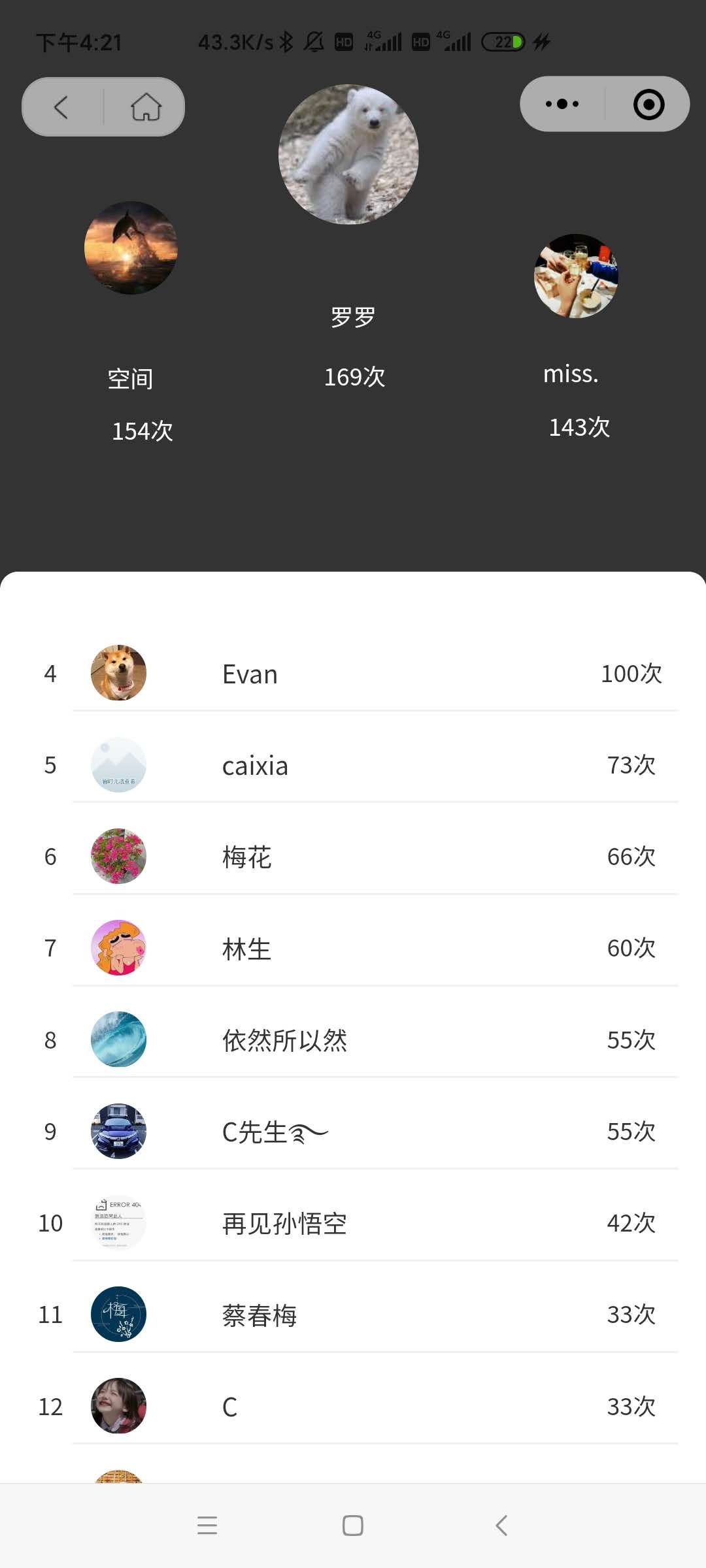View third-place miss.'s avatar
This screenshot has width=706, height=1568.
(576, 276)
